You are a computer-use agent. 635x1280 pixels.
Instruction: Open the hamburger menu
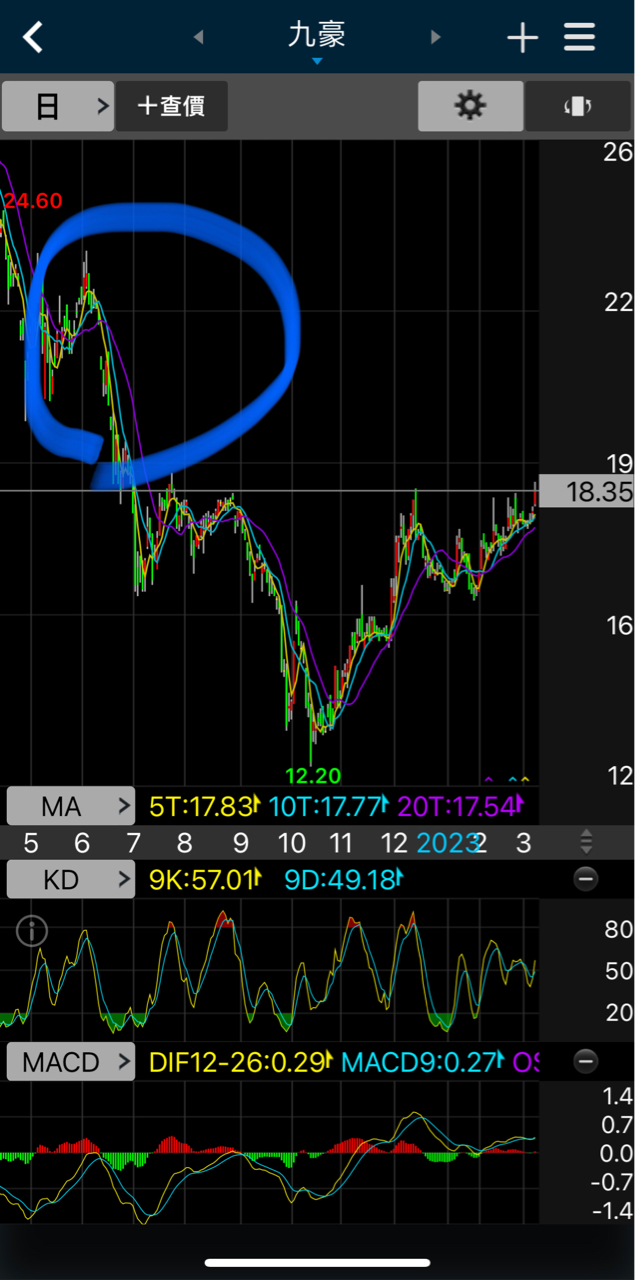[580, 38]
